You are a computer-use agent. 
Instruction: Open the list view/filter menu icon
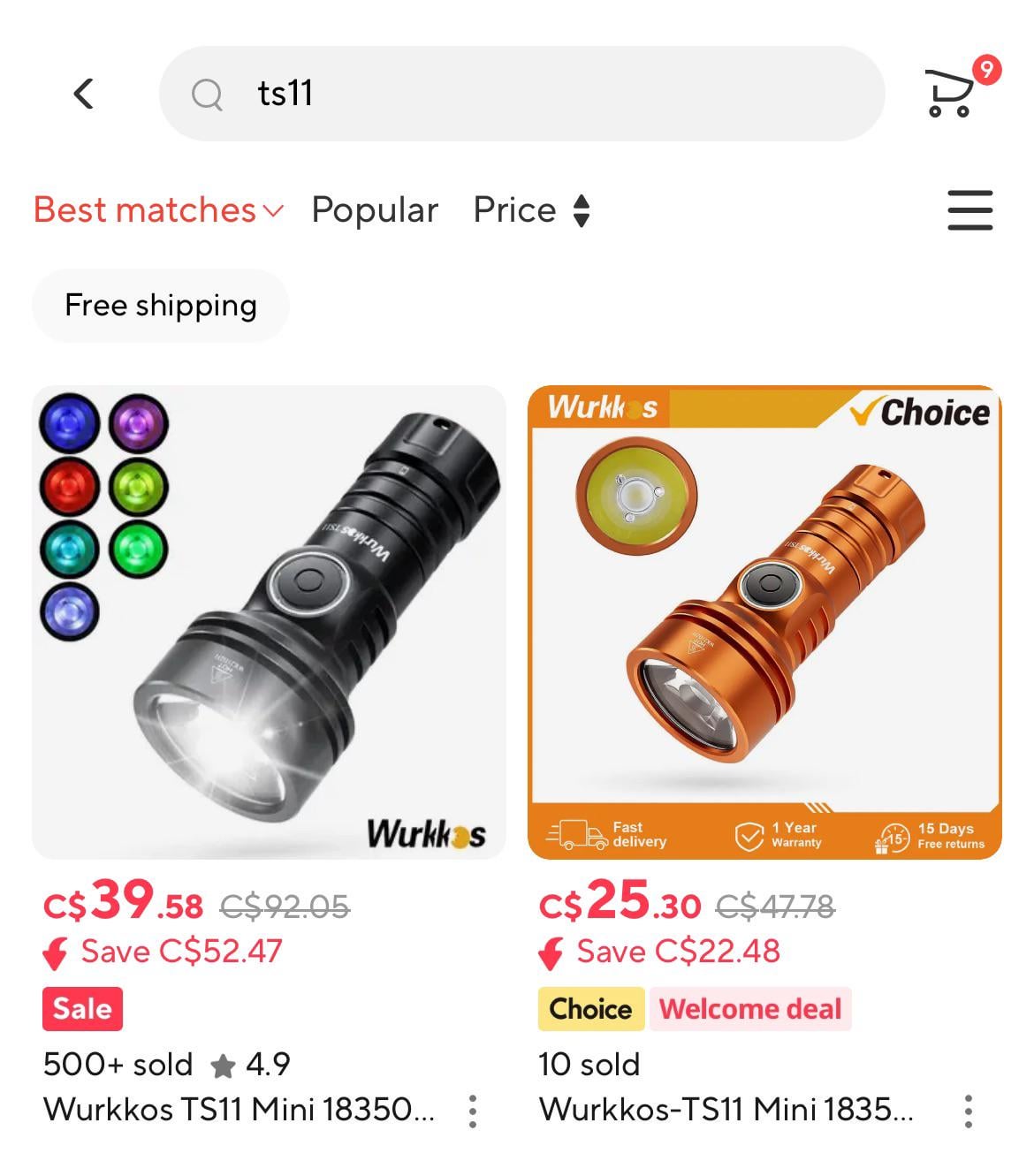969,210
